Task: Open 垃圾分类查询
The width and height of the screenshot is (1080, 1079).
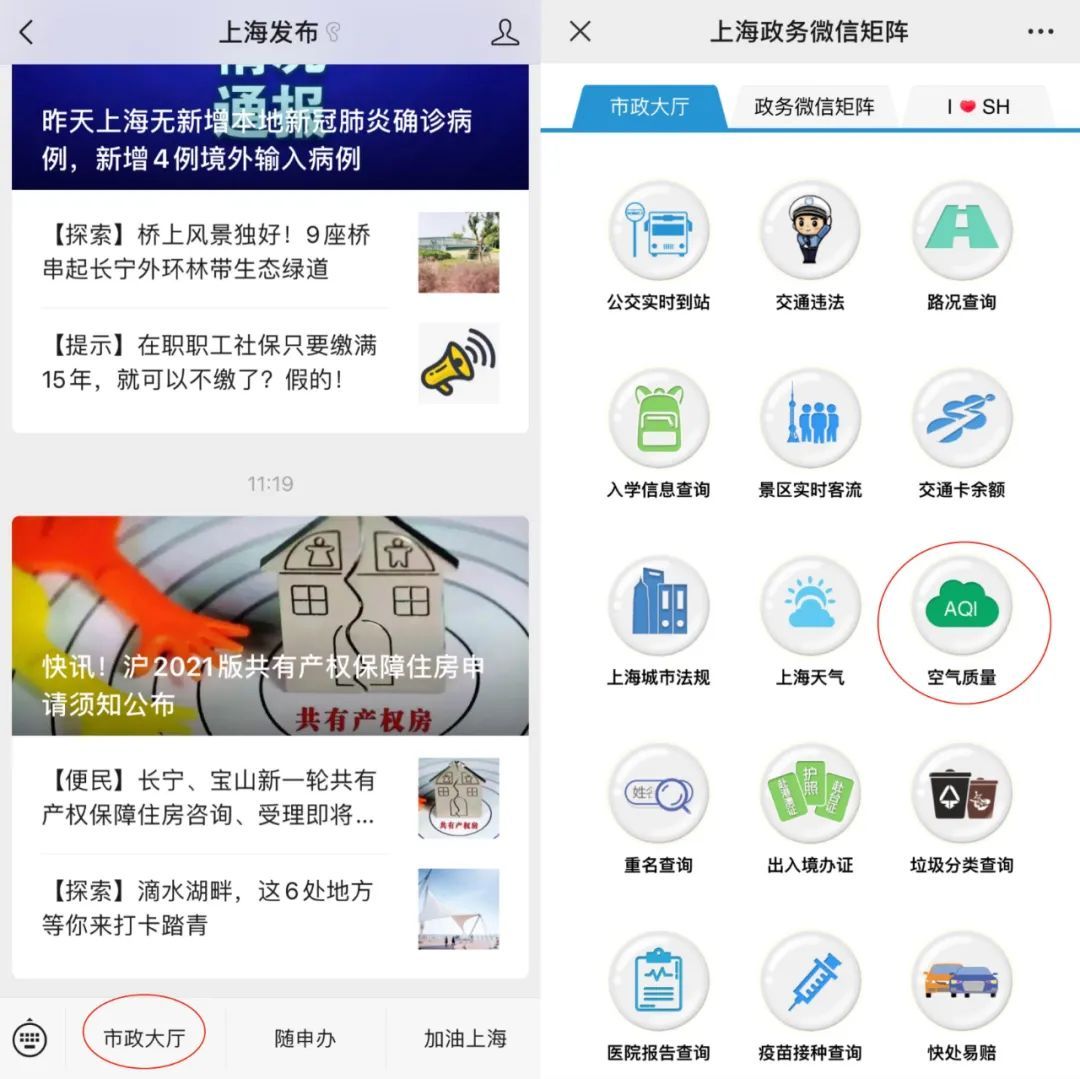Action: coord(962,810)
